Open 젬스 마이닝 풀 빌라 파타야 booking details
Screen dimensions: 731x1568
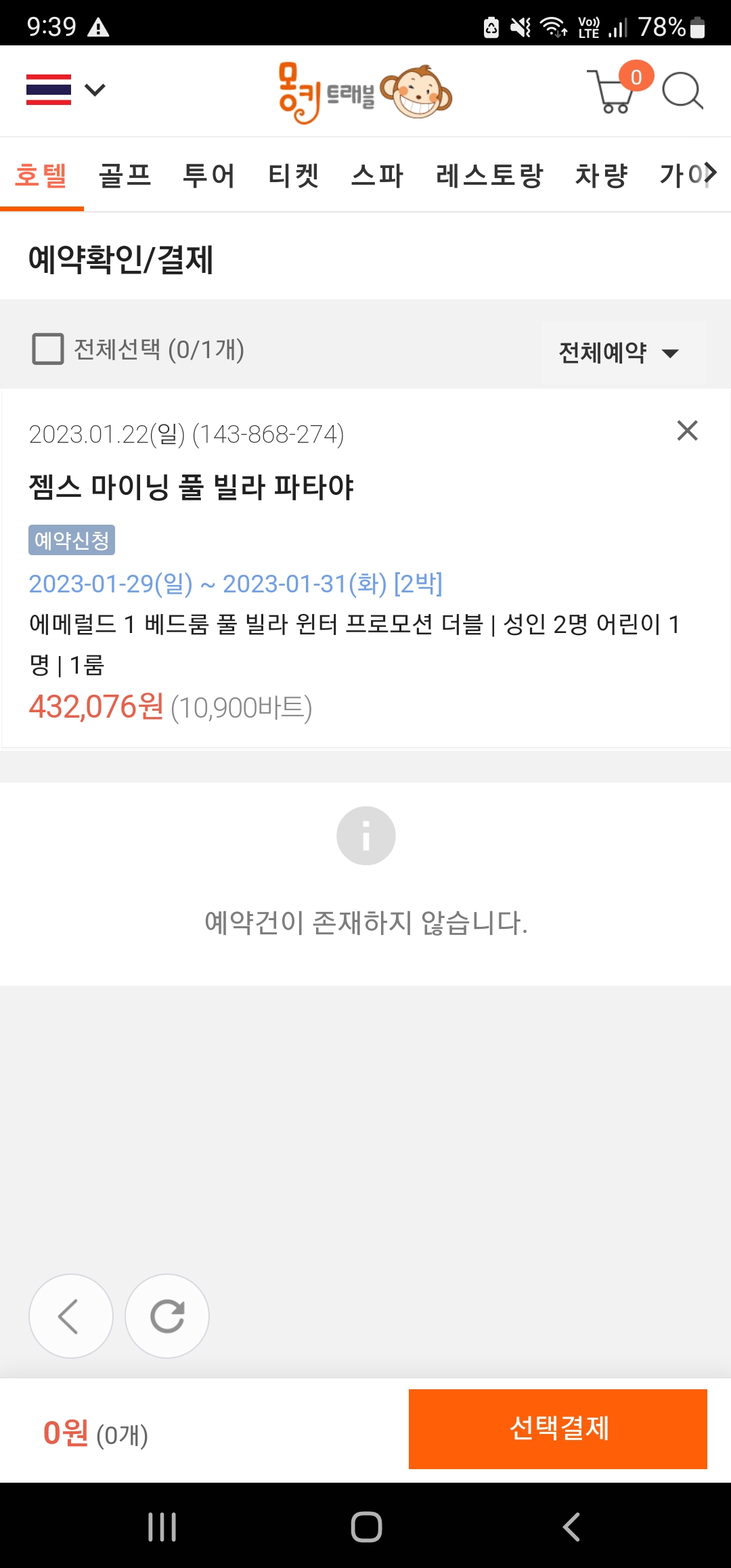pos(191,487)
